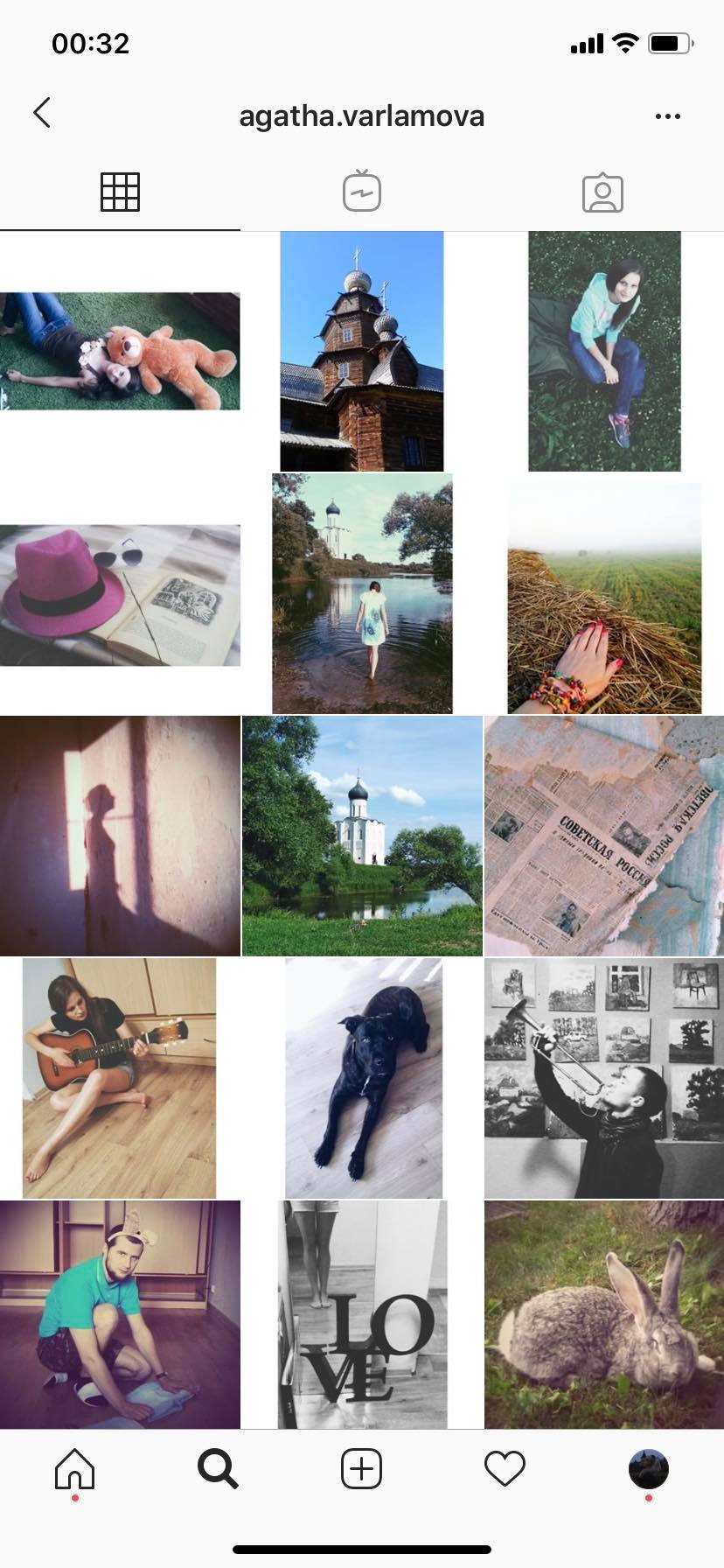Open the old Soviet newspaper post
The width and height of the screenshot is (724, 1568).
coord(604,836)
